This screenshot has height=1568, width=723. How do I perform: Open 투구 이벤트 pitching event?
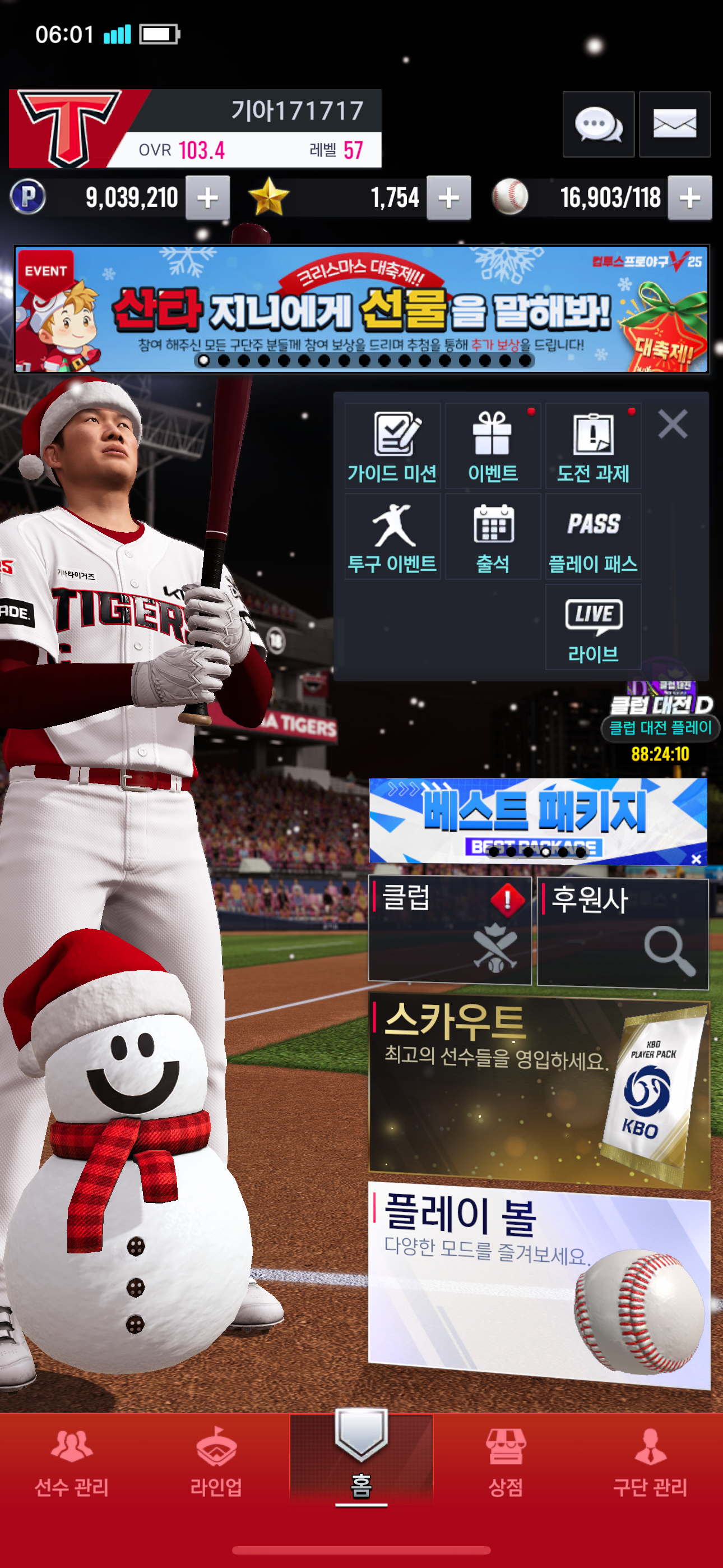(x=392, y=536)
